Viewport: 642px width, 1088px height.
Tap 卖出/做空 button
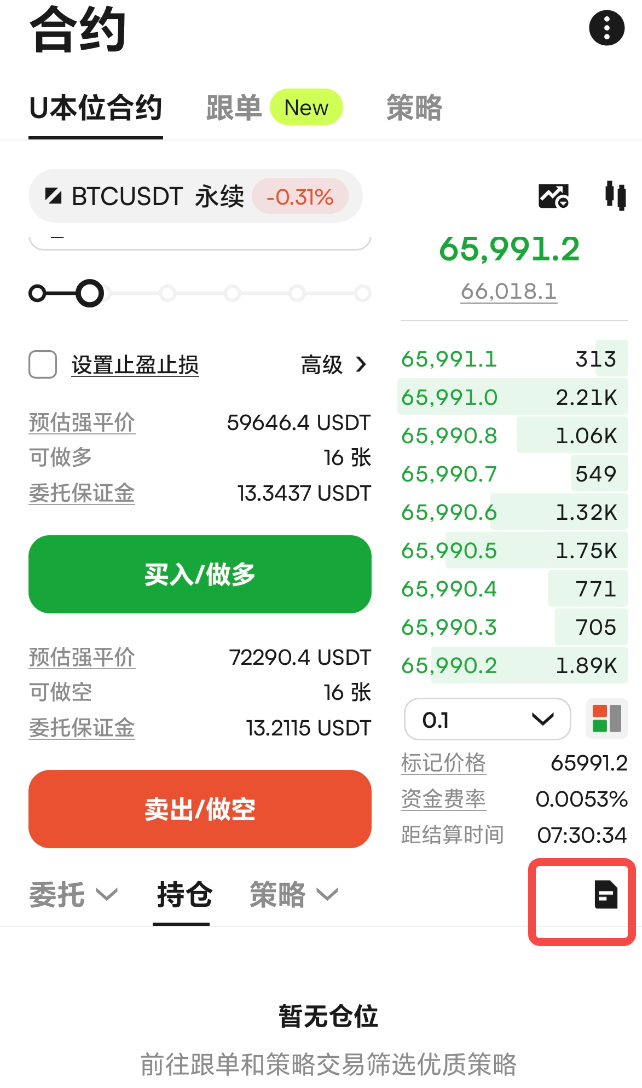coord(200,808)
